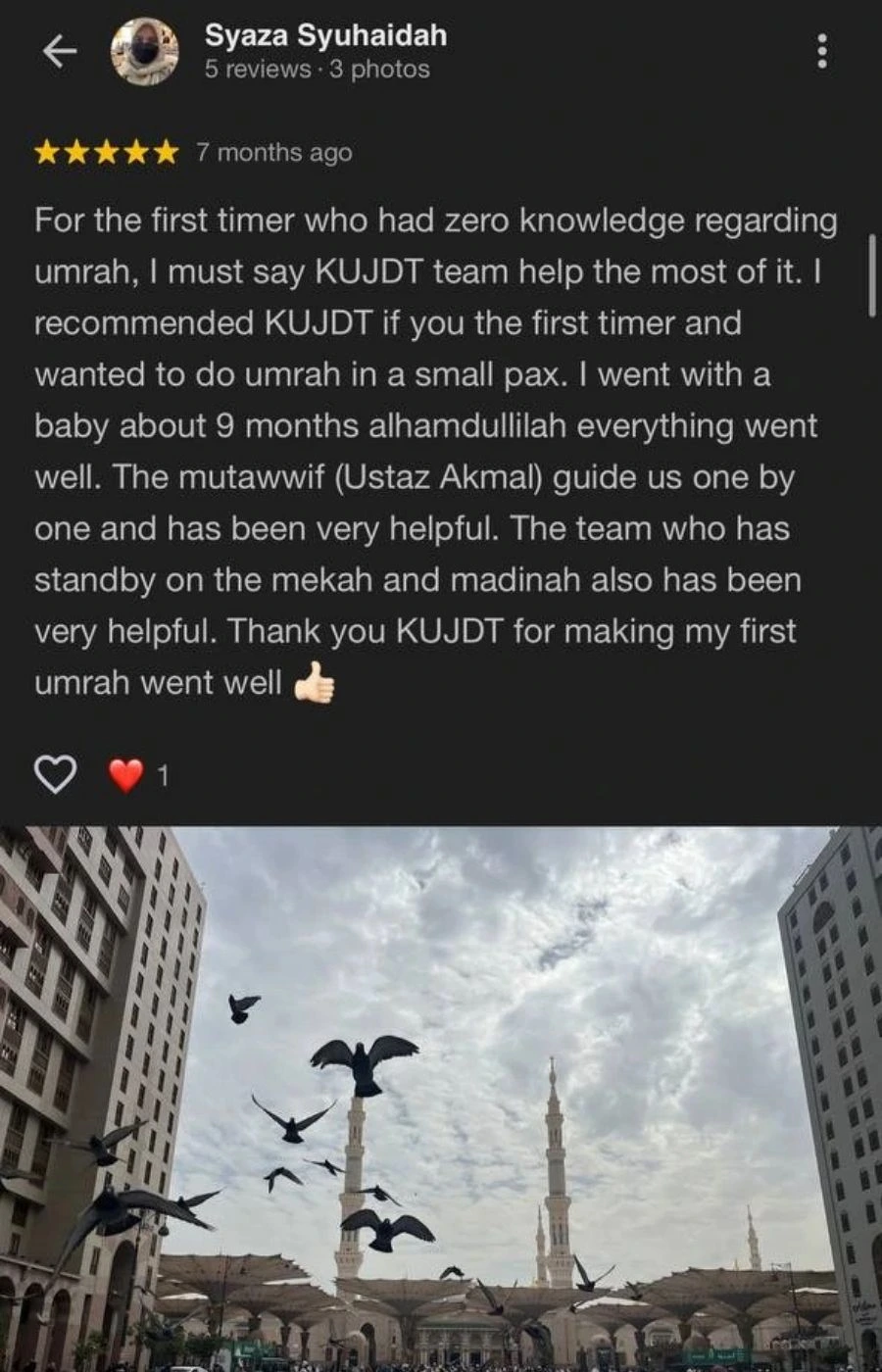The height and width of the screenshot is (1372, 882).
Task: Open the three-dot overflow menu
Action: pos(821,52)
